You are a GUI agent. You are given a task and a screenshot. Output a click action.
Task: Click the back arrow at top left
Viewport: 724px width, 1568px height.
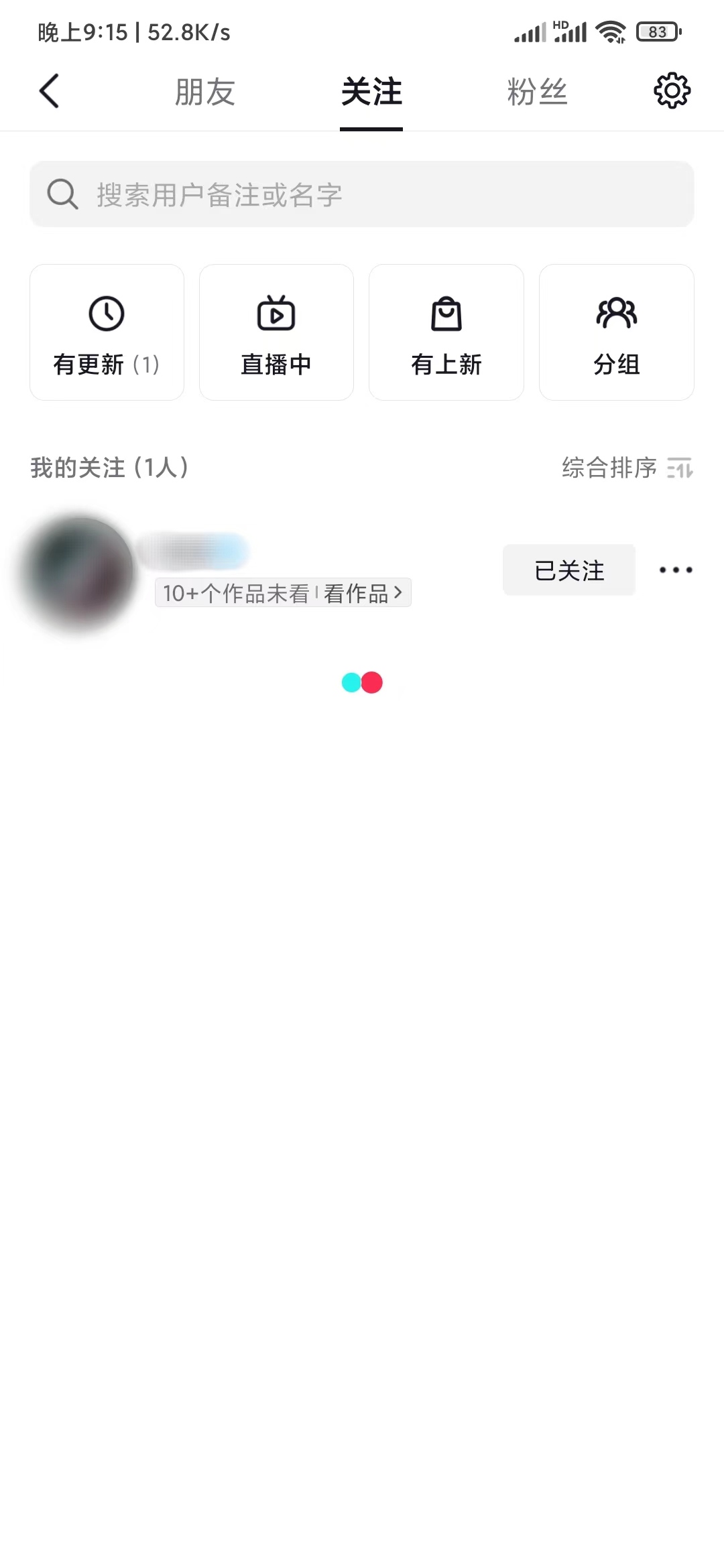50,91
